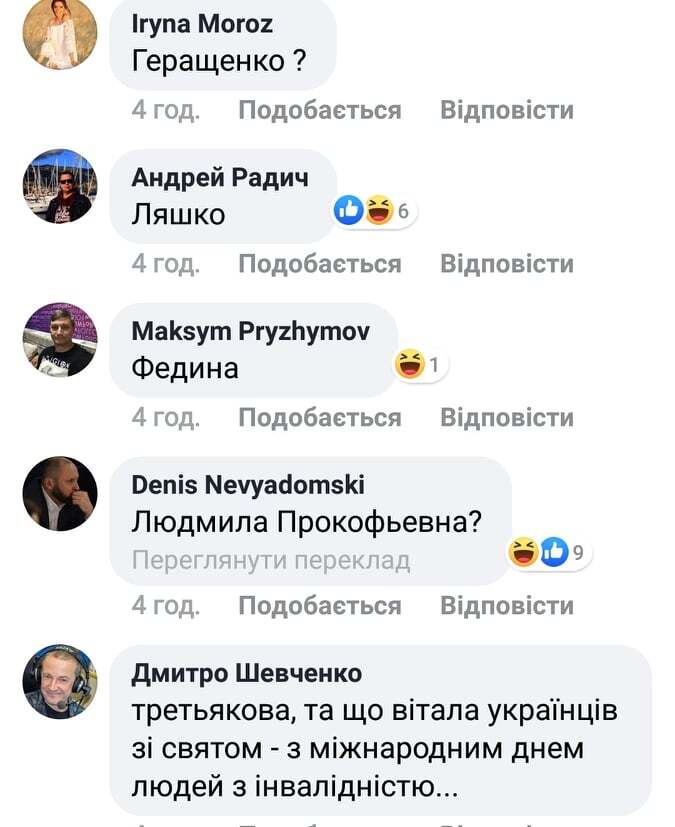Reply to Maksym Pryzhymov's comment

point(506,418)
